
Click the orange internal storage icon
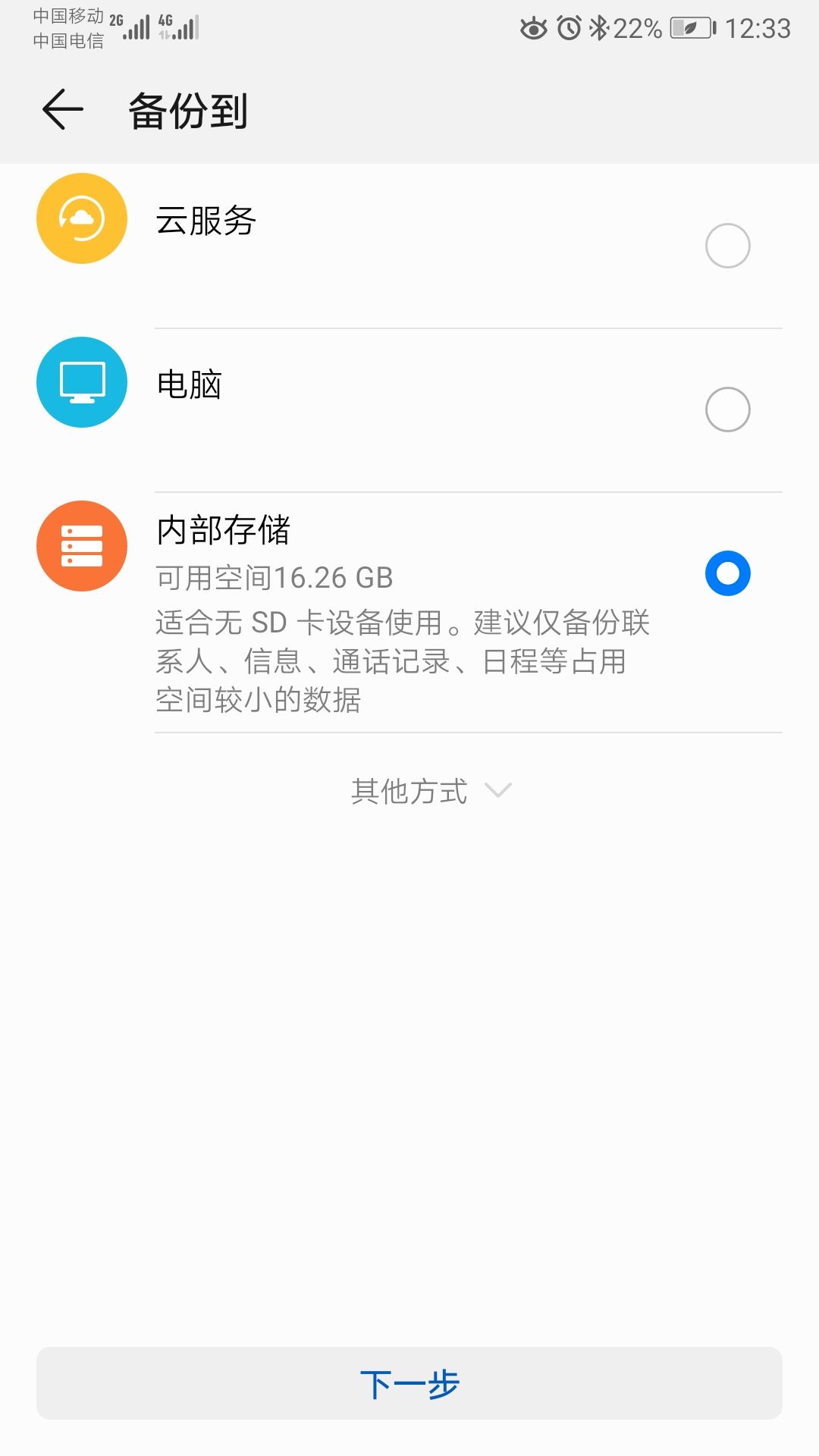click(x=81, y=546)
